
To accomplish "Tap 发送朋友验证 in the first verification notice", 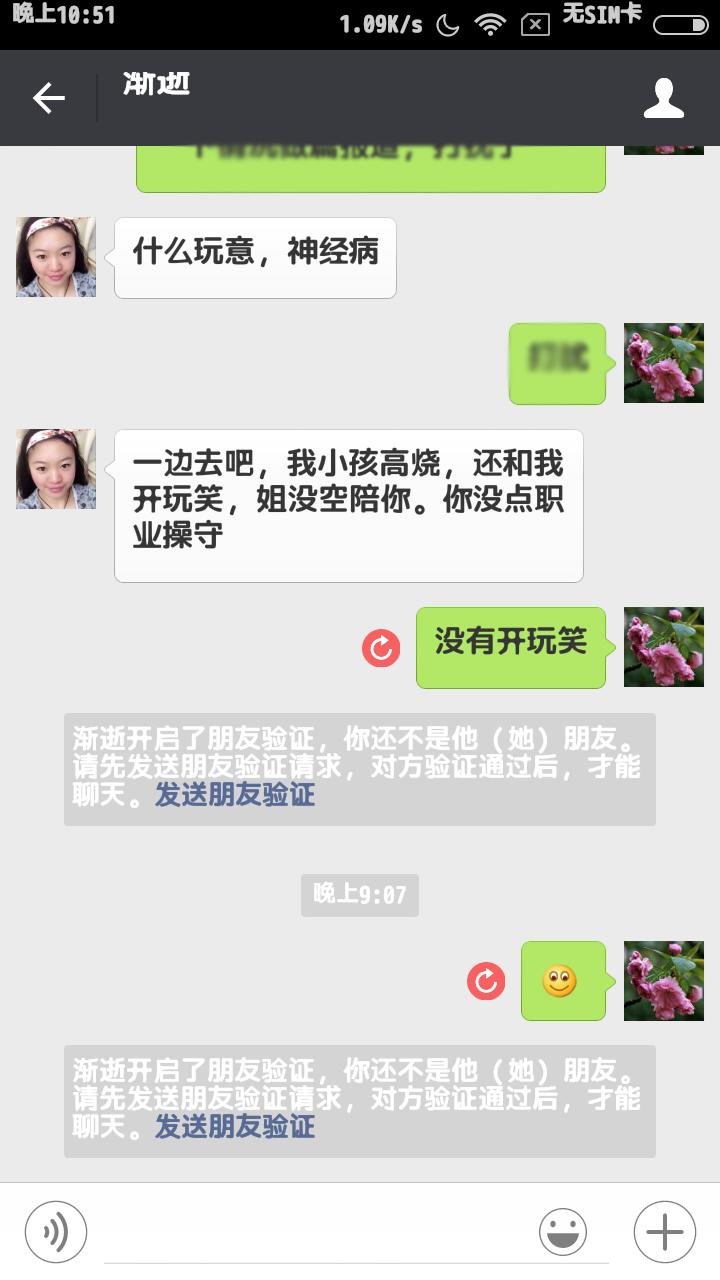I will 235,795.
